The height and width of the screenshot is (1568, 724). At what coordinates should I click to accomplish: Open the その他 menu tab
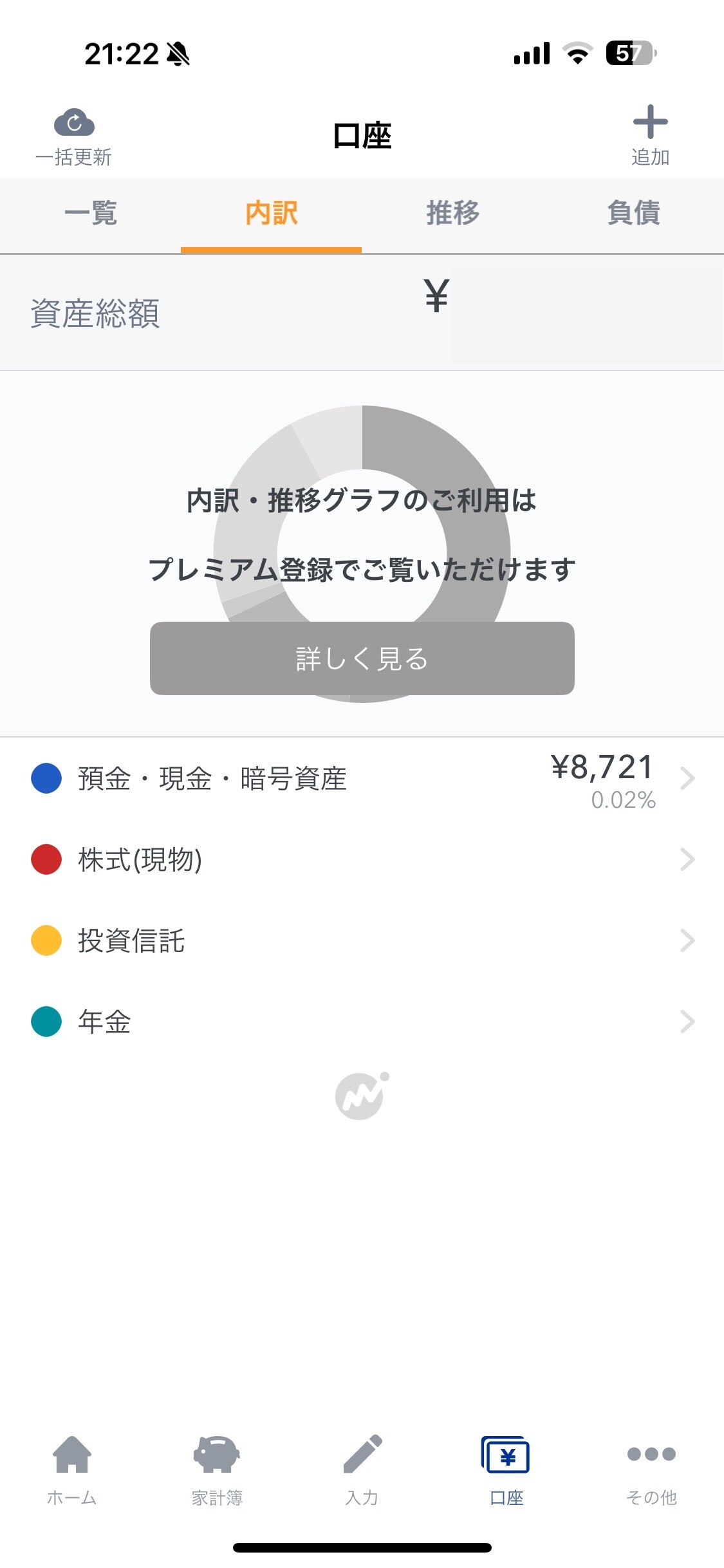point(651,1470)
